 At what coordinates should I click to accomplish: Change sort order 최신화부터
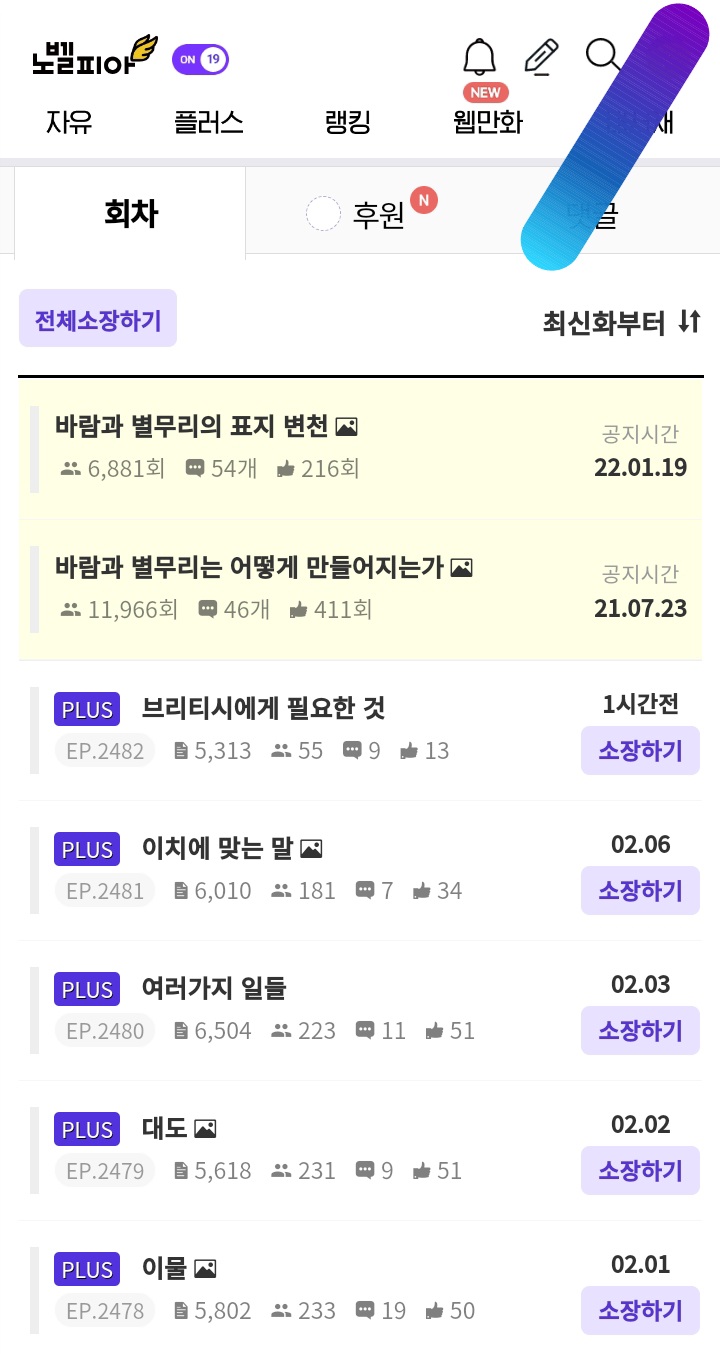[621, 322]
